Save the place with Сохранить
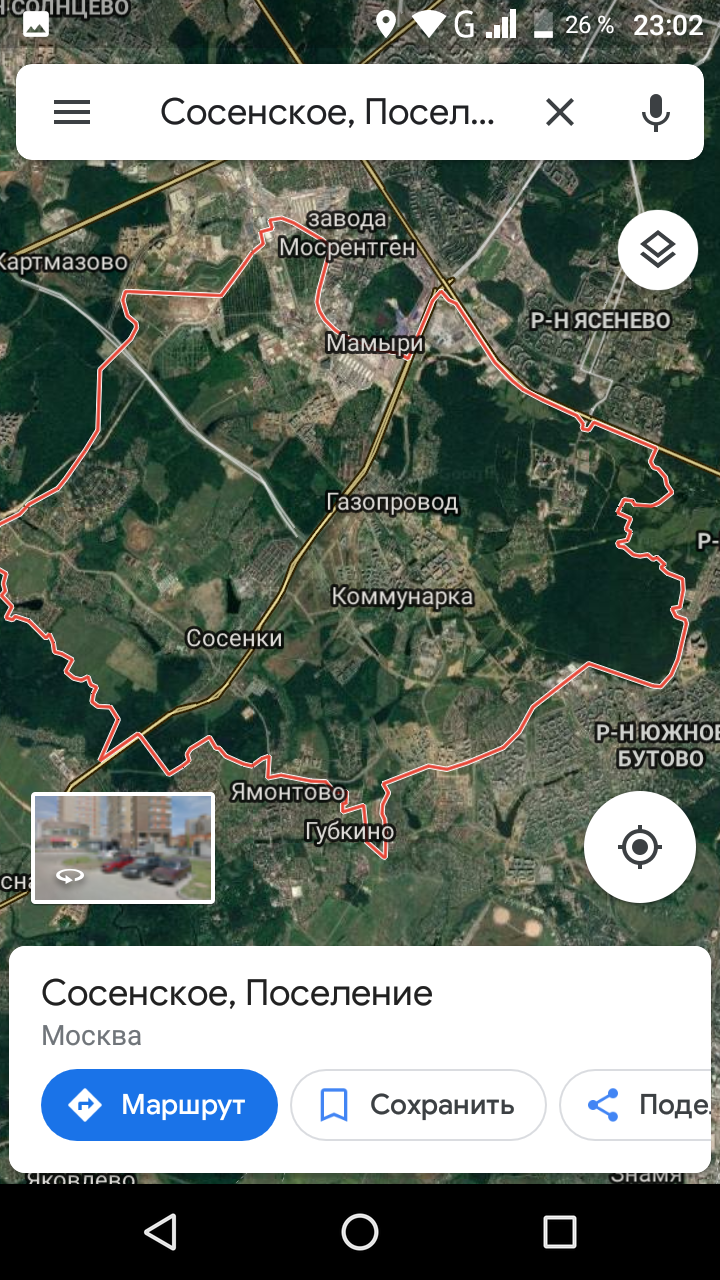This screenshot has width=720, height=1280. pos(418,1105)
